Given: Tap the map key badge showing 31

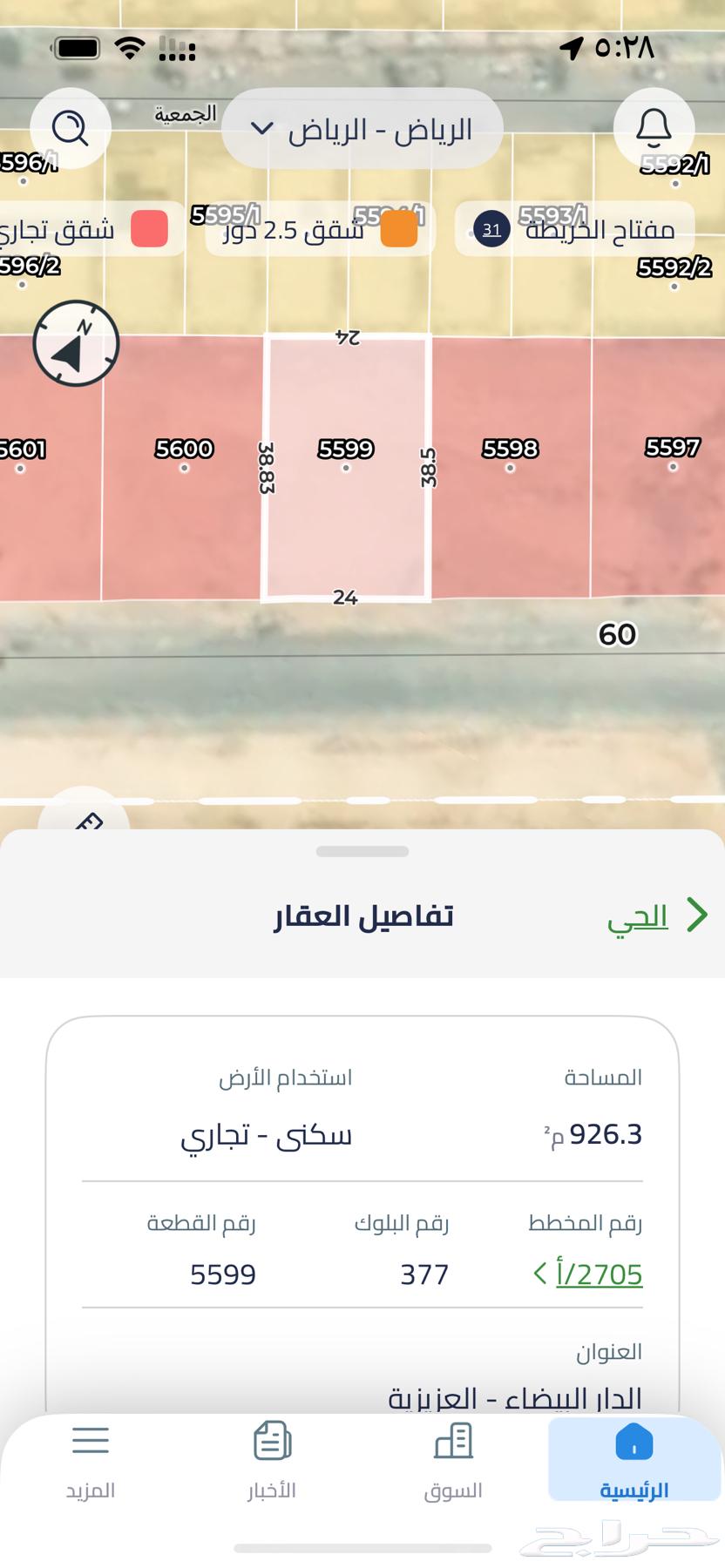Looking at the screenshot, I should [x=491, y=230].
